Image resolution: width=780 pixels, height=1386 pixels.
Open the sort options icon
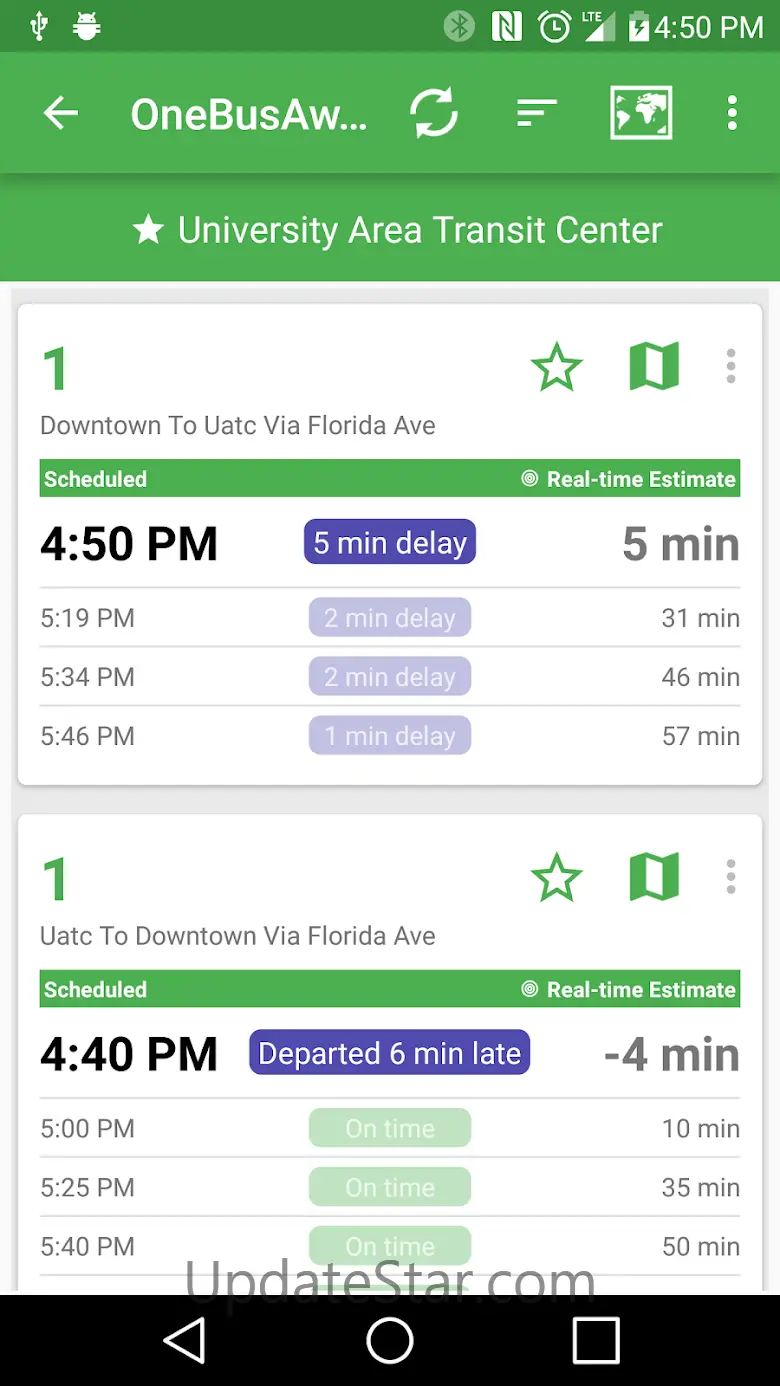[x=536, y=113]
